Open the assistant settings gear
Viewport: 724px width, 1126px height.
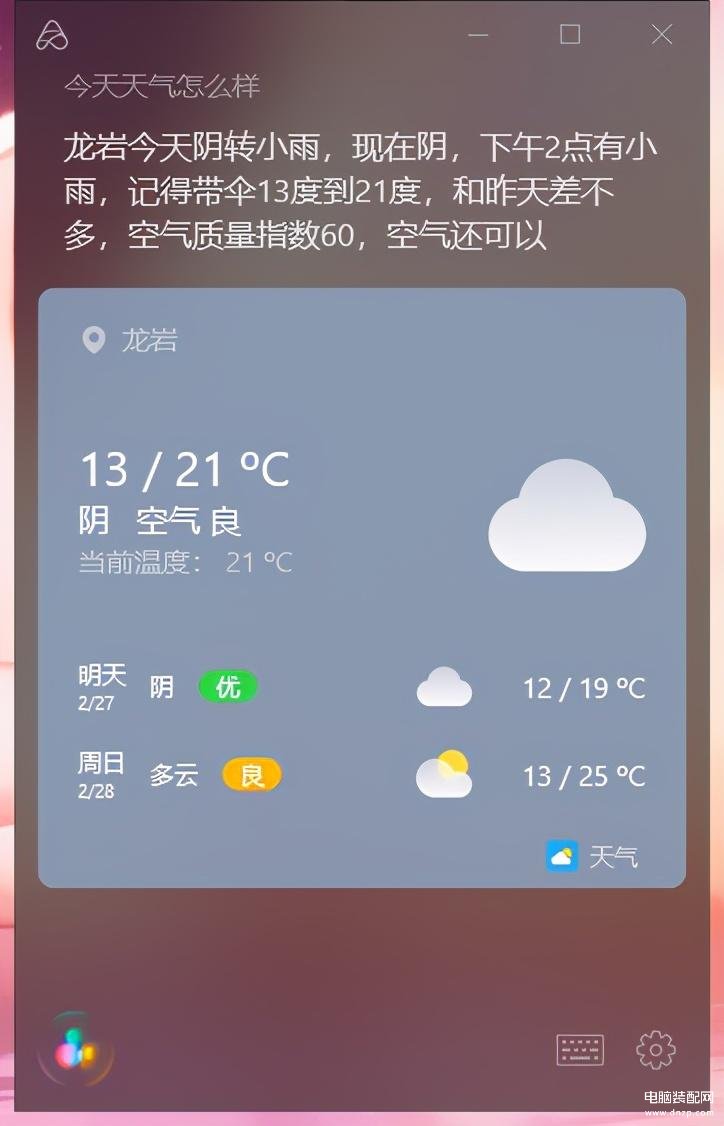click(656, 1049)
